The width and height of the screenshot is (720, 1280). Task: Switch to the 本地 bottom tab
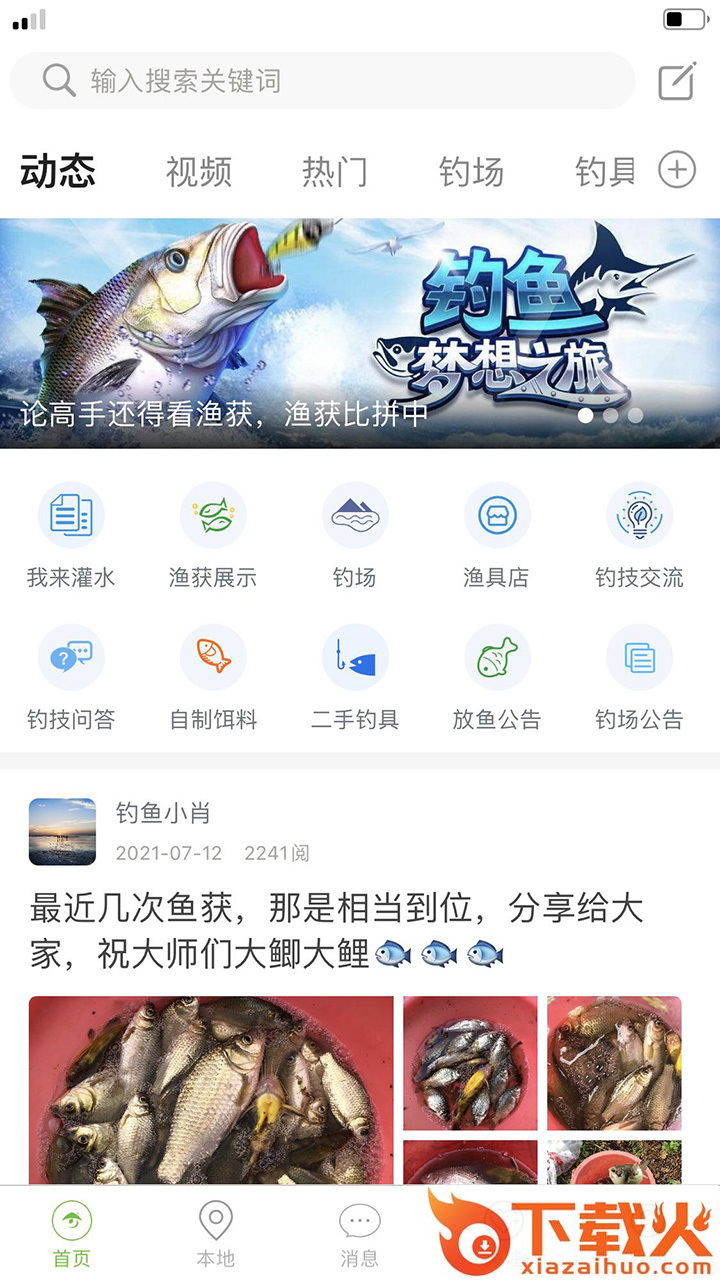pyautogui.click(x=216, y=1234)
